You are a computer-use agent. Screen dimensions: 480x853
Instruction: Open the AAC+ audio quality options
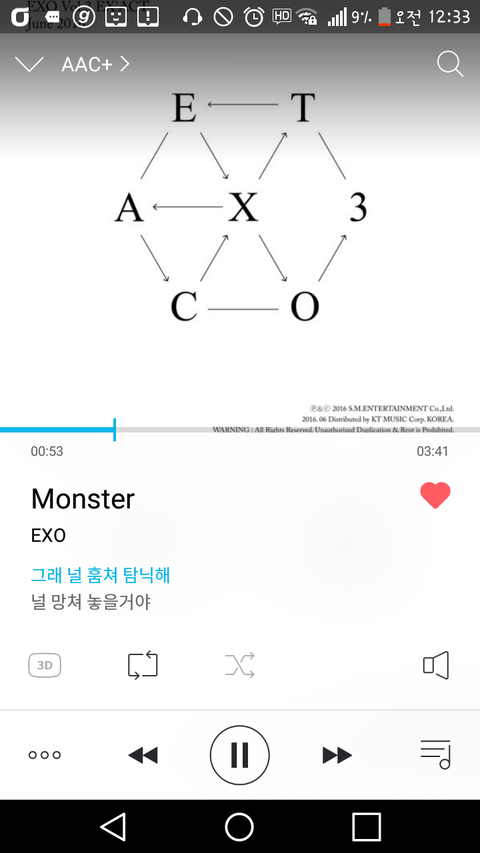pyautogui.click(x=95, y=64)
